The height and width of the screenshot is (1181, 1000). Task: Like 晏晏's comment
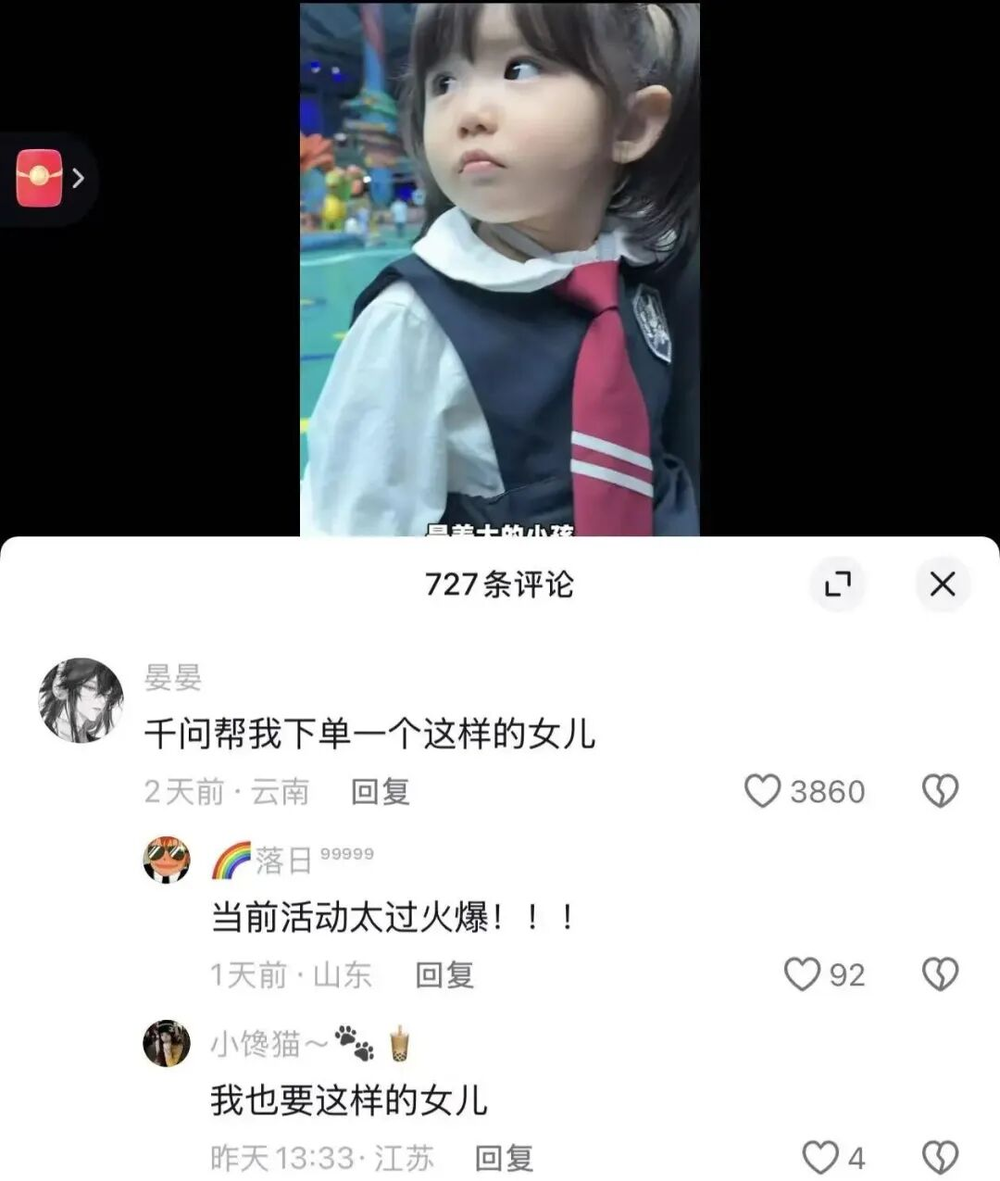(763, 792)
